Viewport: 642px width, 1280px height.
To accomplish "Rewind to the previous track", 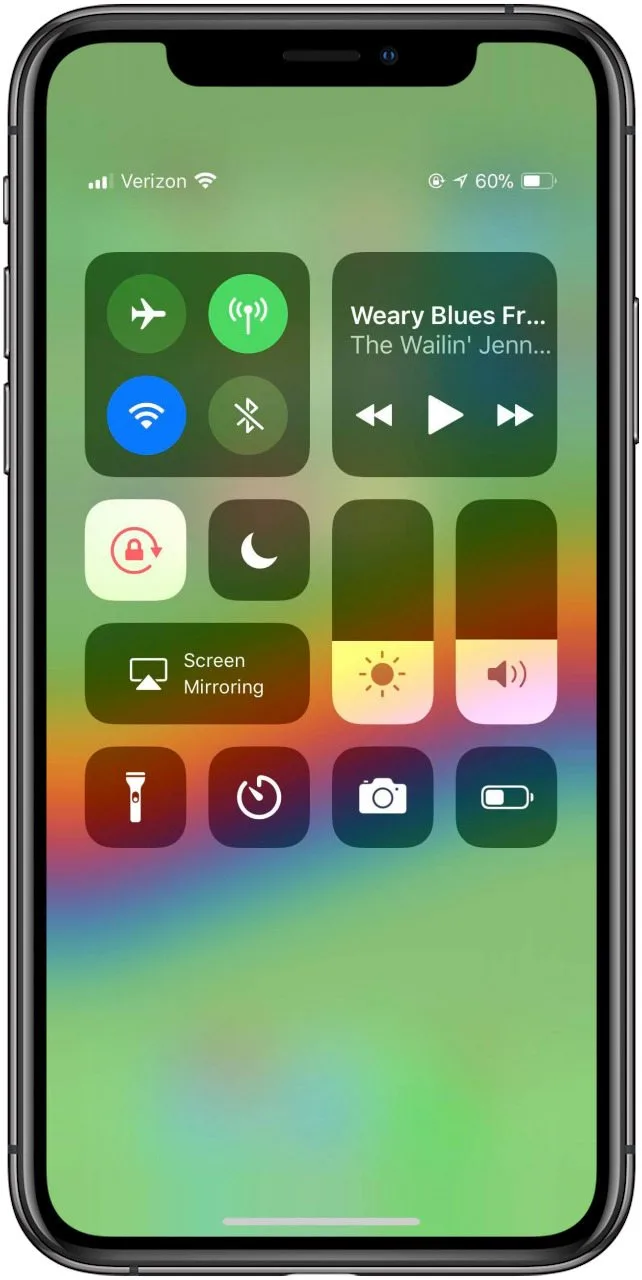I will [x=375, y=414].
